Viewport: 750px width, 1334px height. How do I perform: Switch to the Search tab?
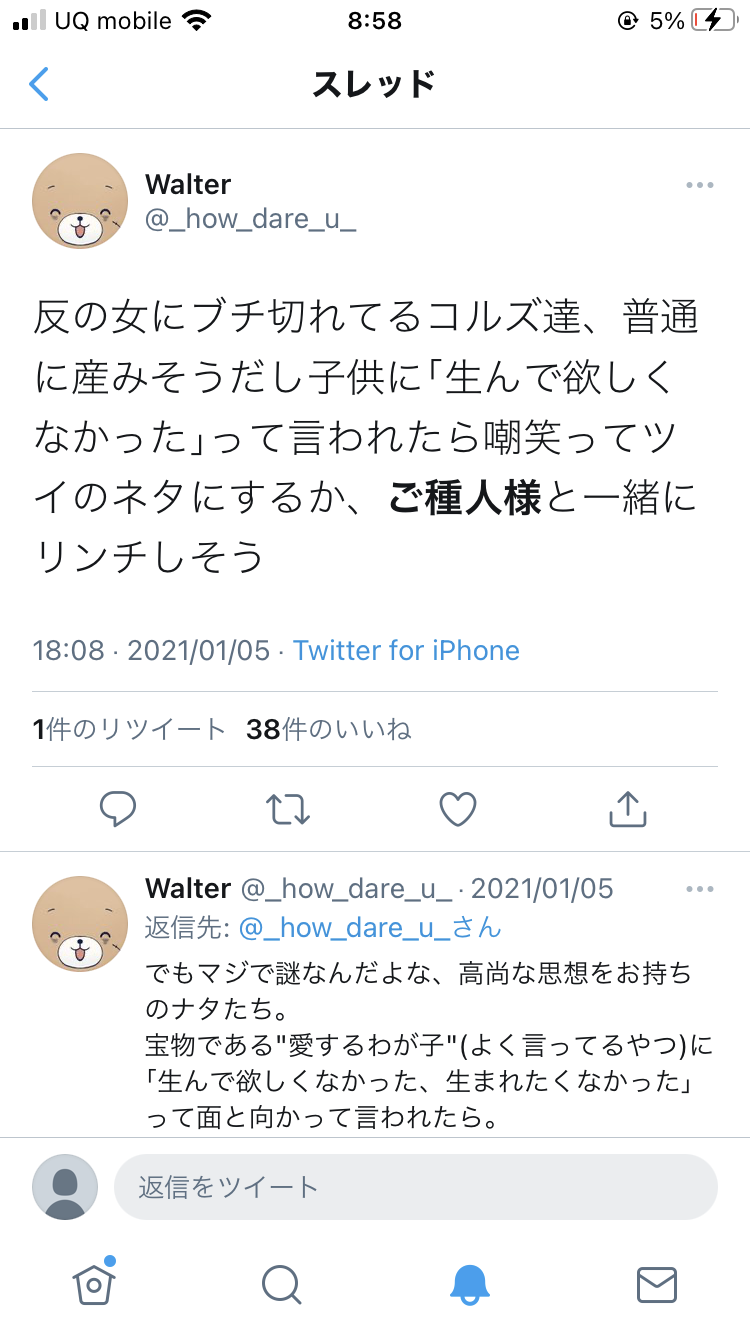point(281,1284)
